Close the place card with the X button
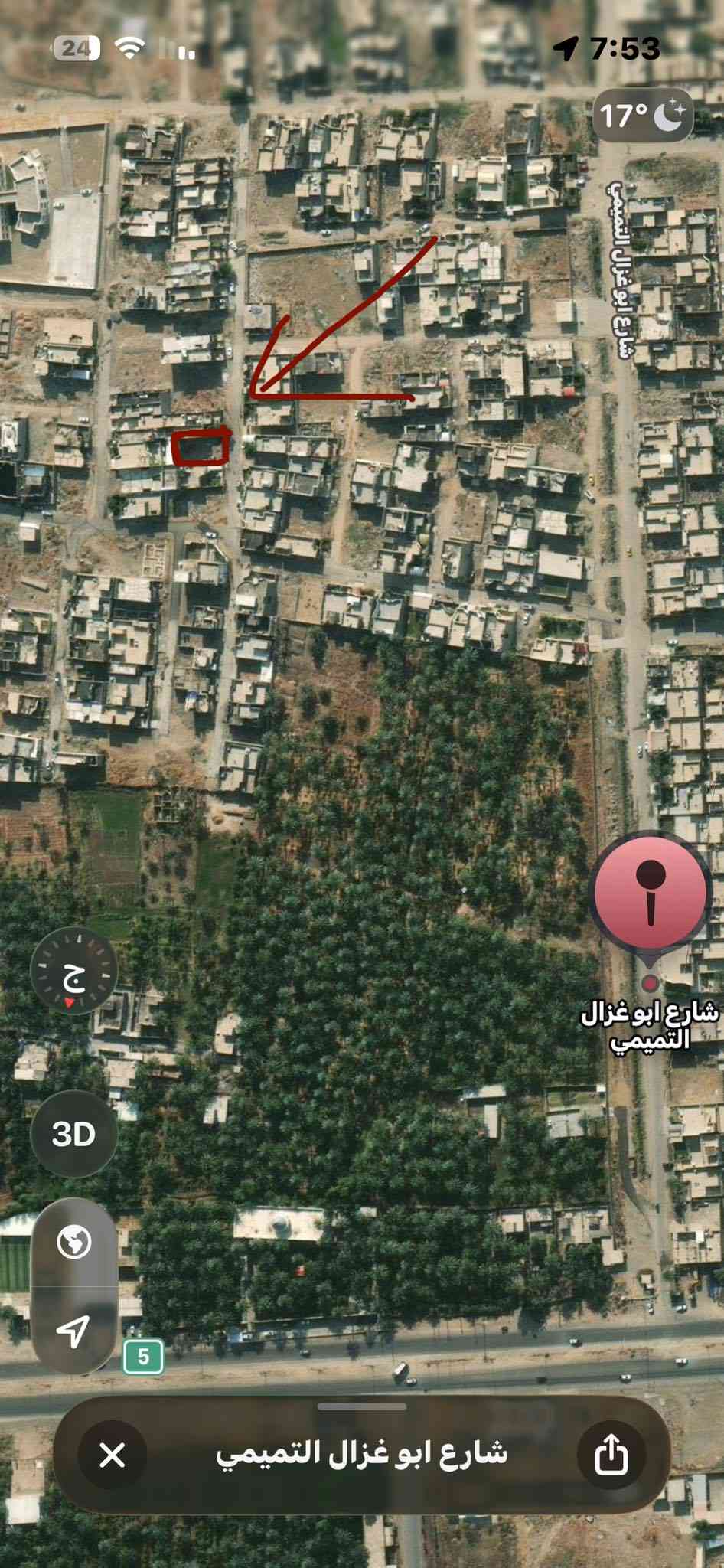 coord(113,1455)
